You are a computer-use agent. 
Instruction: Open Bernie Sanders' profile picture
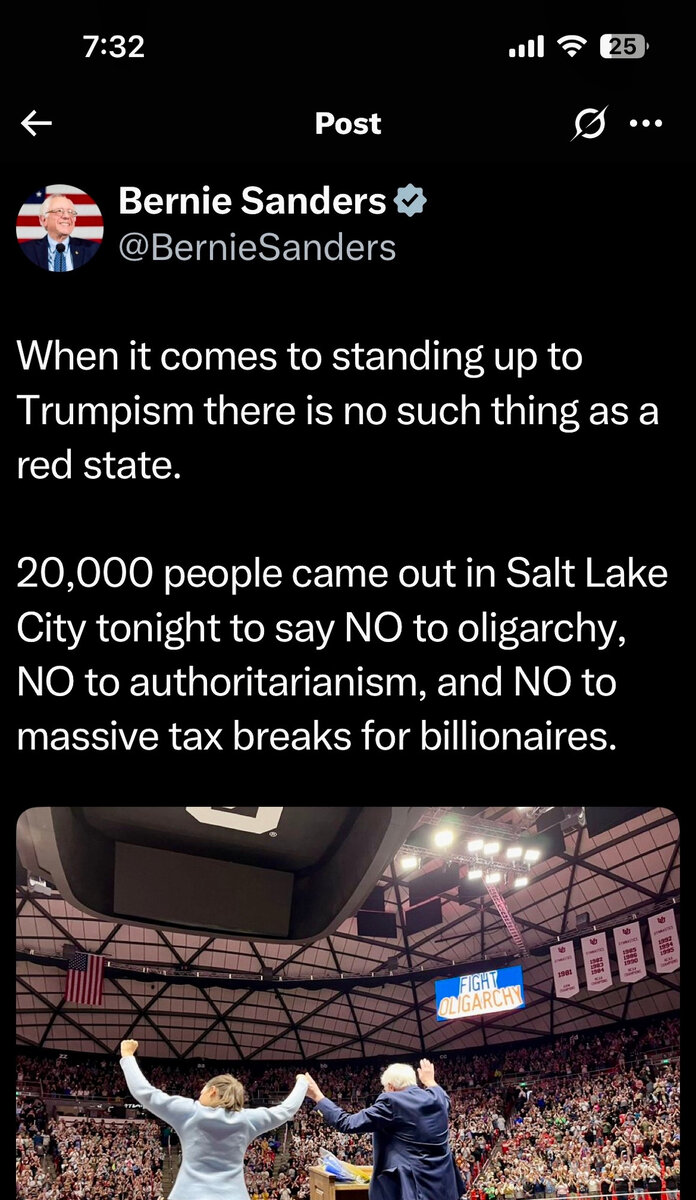[59, 228]
